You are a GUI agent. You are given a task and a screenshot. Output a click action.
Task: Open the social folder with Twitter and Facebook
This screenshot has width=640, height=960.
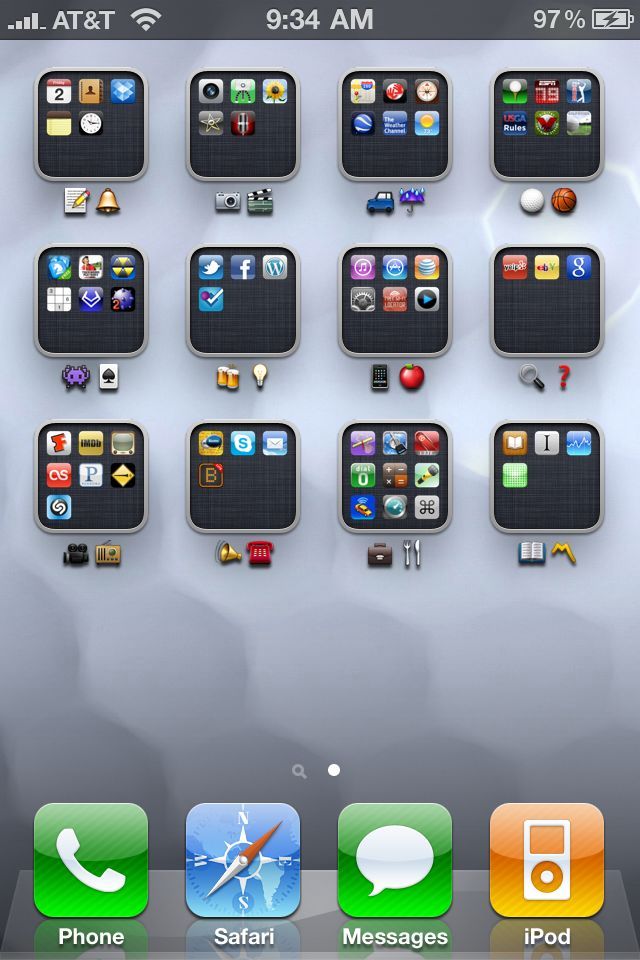[243, 300]
